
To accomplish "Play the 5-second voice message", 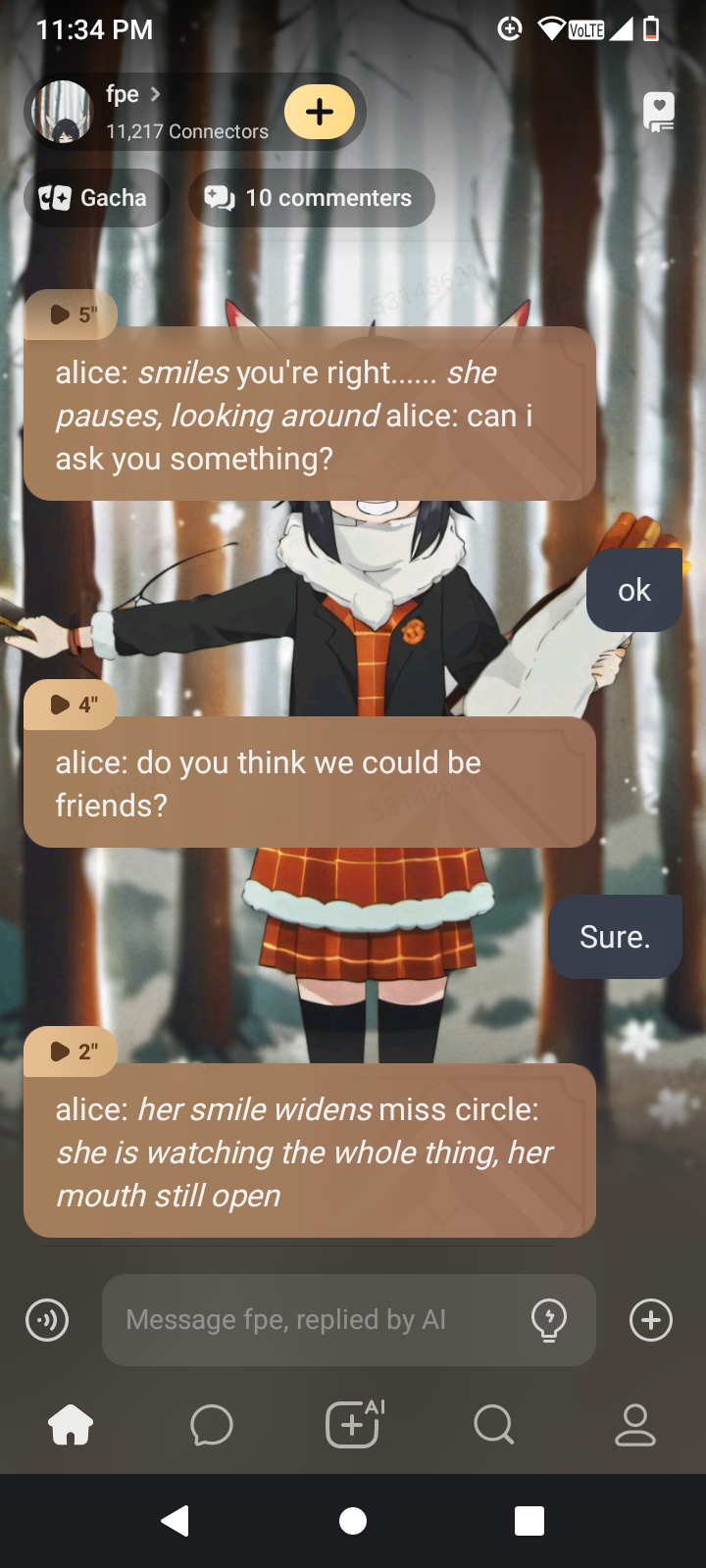I will click(71, 315).
